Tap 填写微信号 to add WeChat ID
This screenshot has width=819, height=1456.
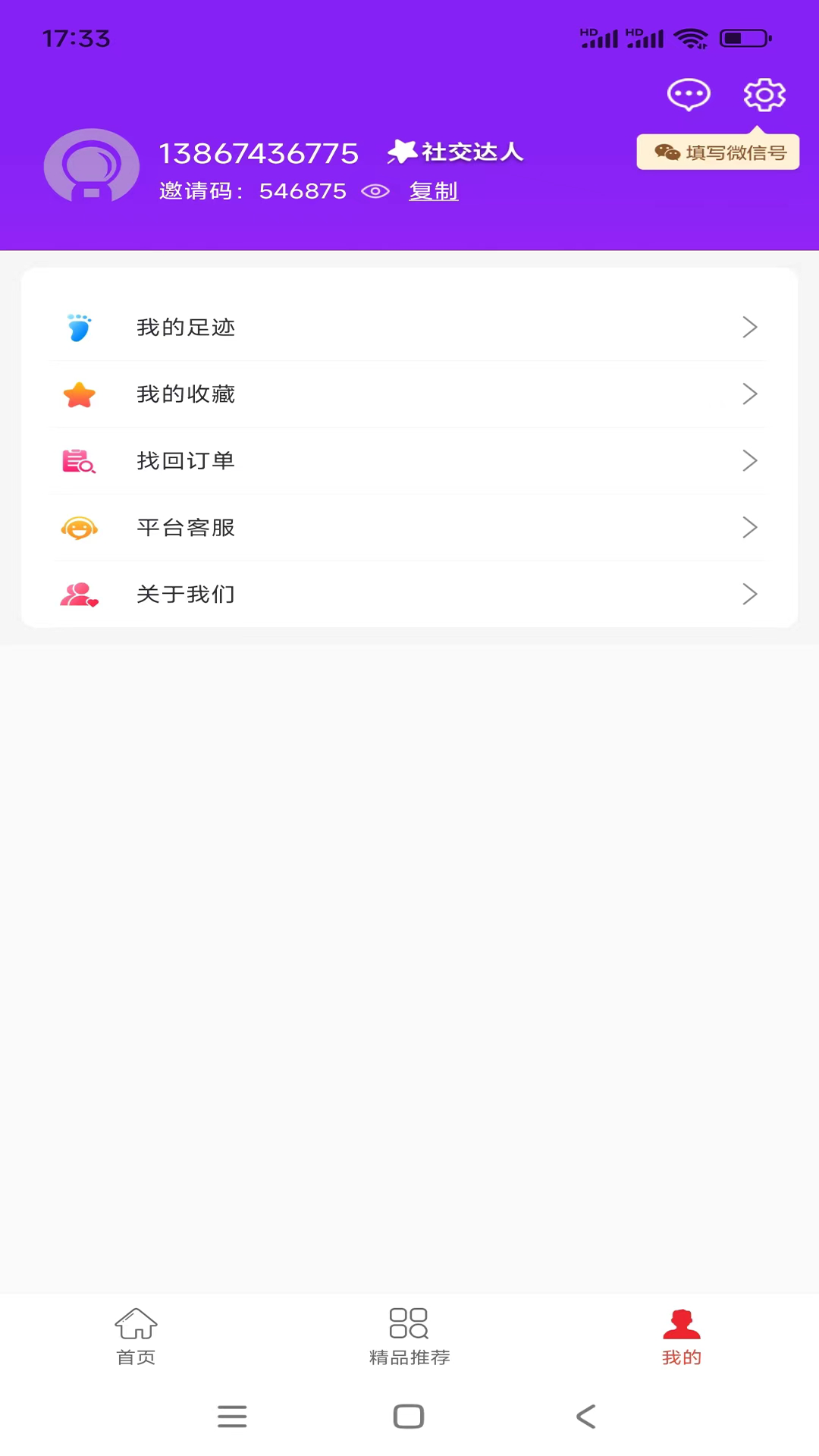(x=718, y=152)
